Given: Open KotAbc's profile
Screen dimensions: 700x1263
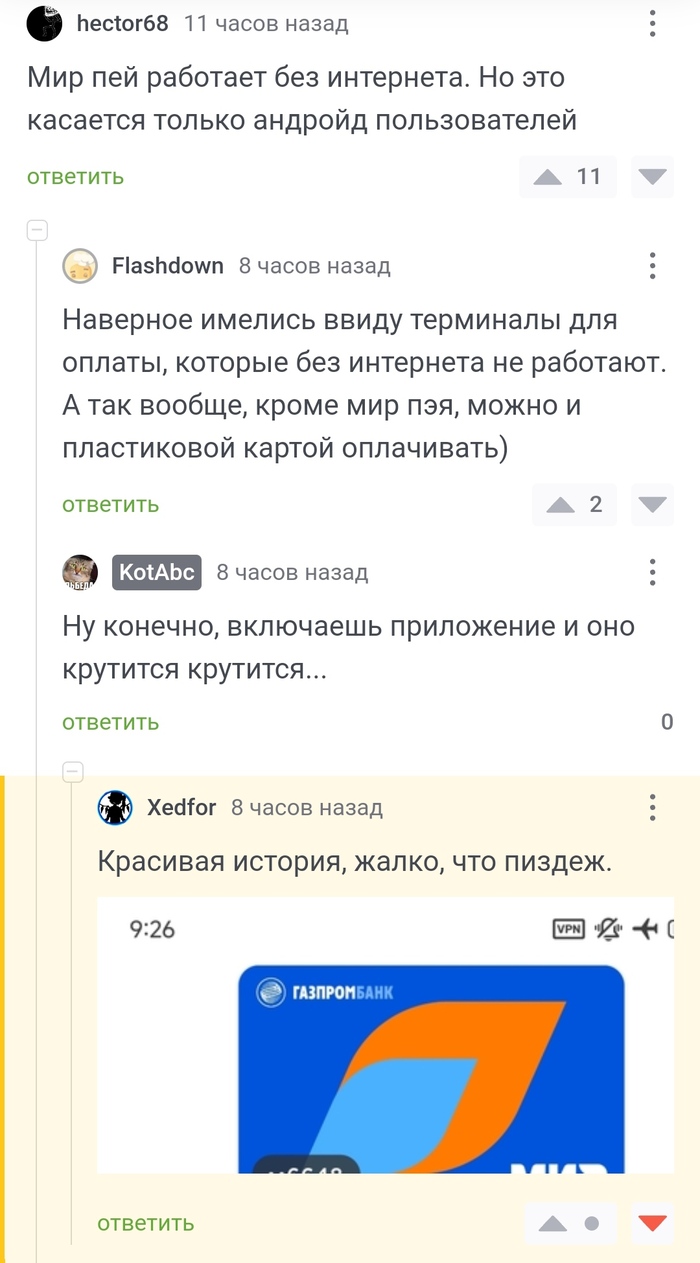Looking at the screenshot, I should pyautogui.click(x=157, y=572).
